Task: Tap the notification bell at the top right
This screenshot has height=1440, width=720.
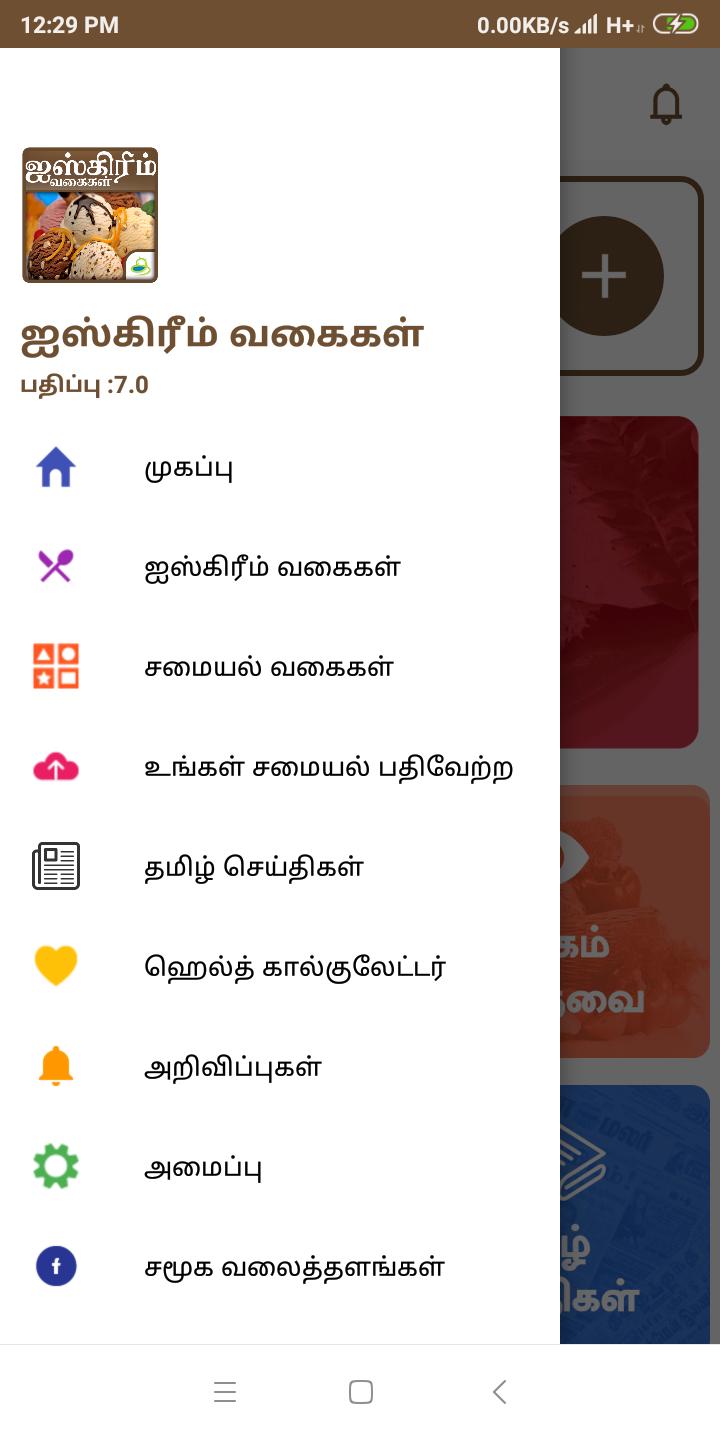Action: tap(663, 103)
